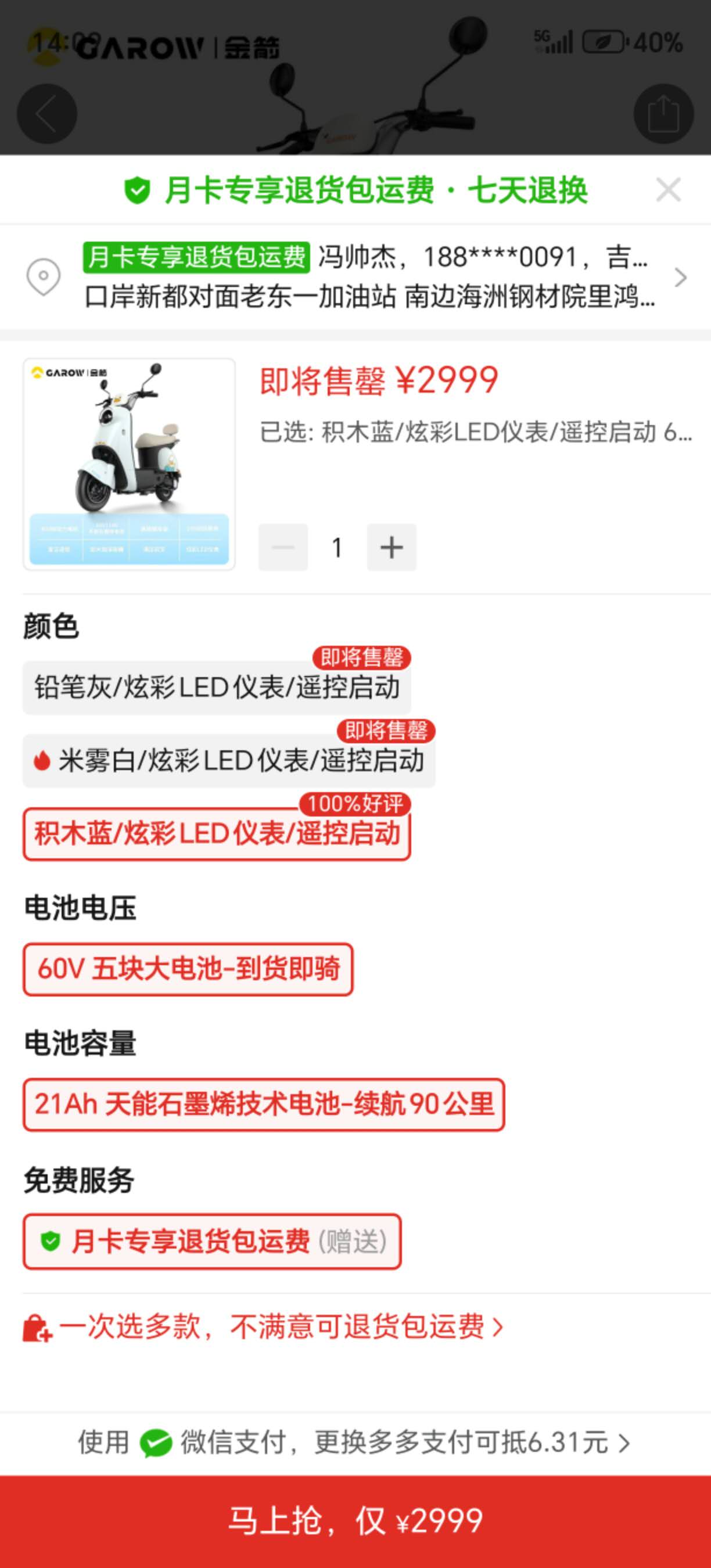
Task: Close the option selection sheet
Action: click(x=668, y=190)
